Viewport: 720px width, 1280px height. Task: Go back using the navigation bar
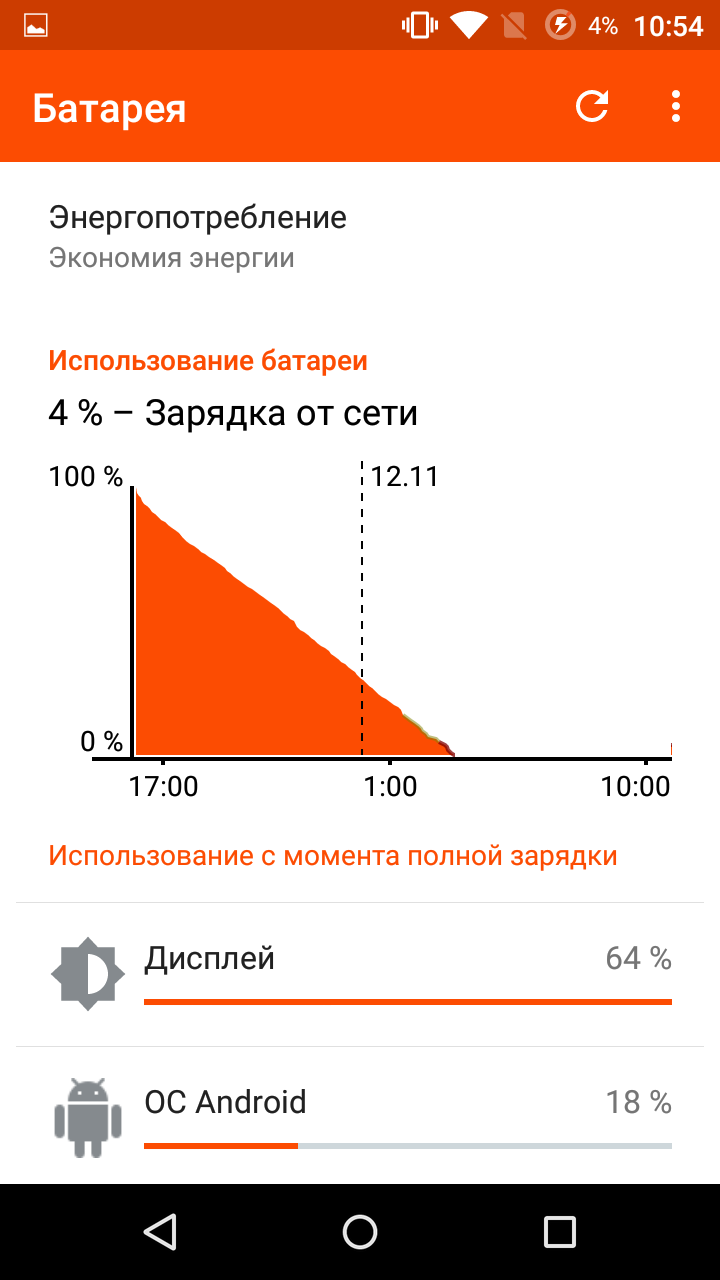[160, 1231]
